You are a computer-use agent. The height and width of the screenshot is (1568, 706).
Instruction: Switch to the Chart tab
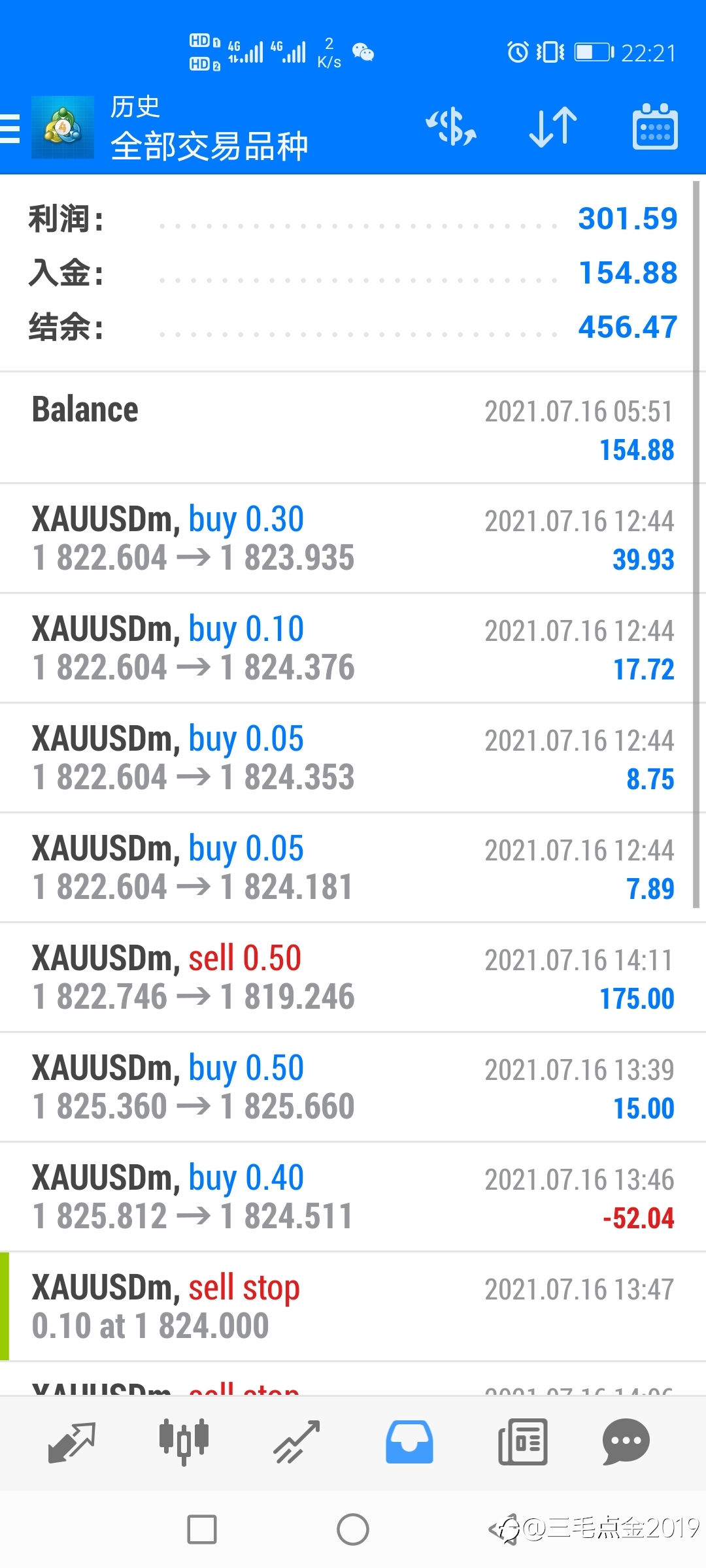(184, 1442)
